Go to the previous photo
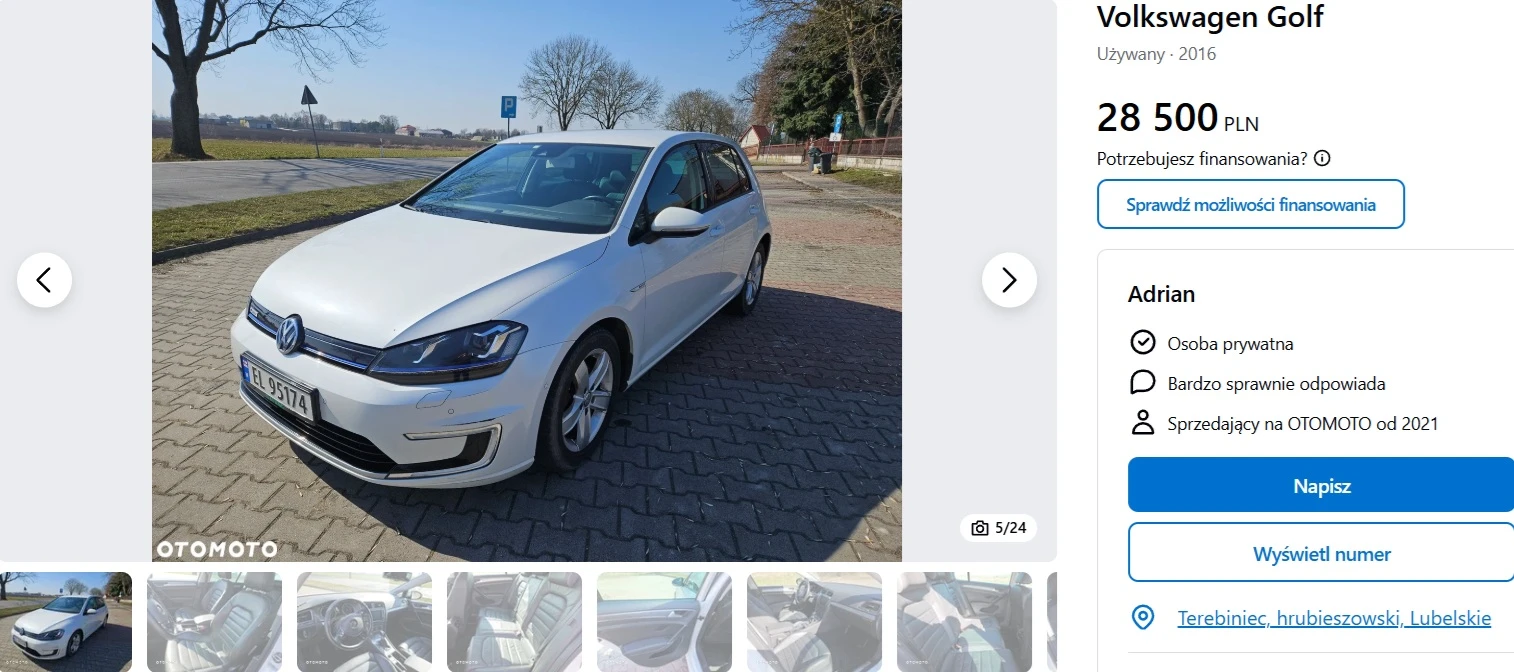Screen dimensions: 1514x672 point(44,280)
